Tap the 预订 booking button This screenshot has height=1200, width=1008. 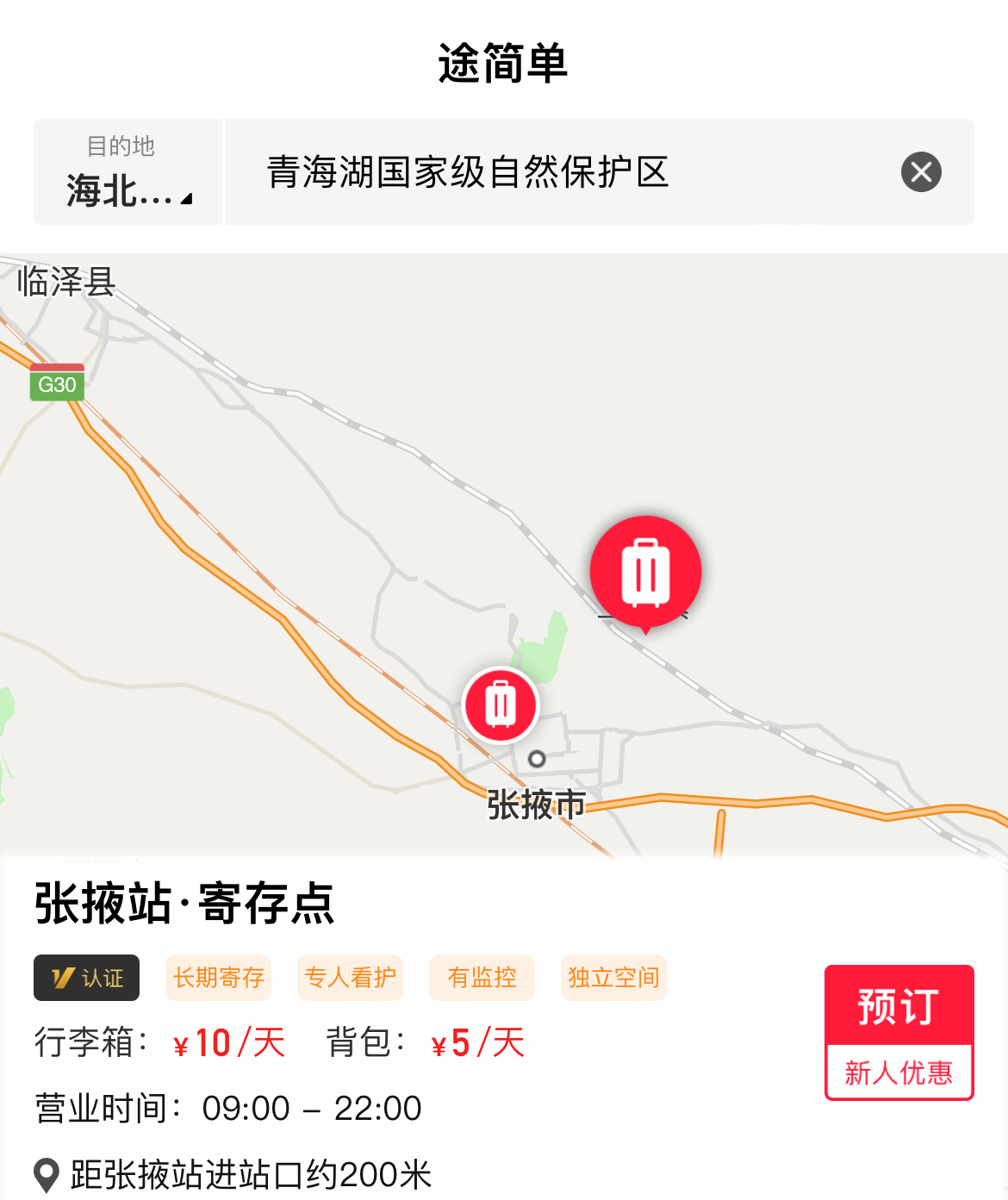tap(899, 1006)
